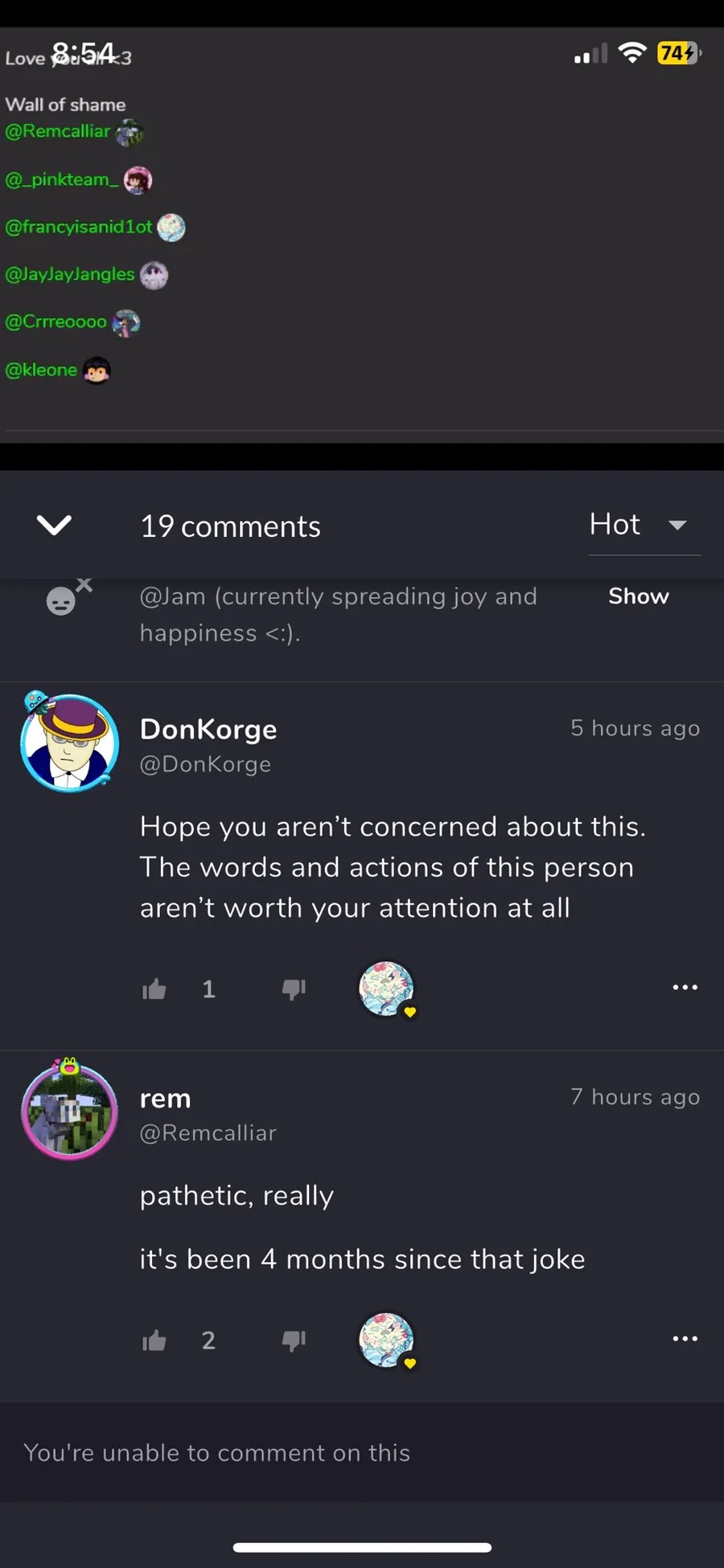Open the Hot sort dropdown
This screenshot has width=724, height=1568.
tap(644, 525)
